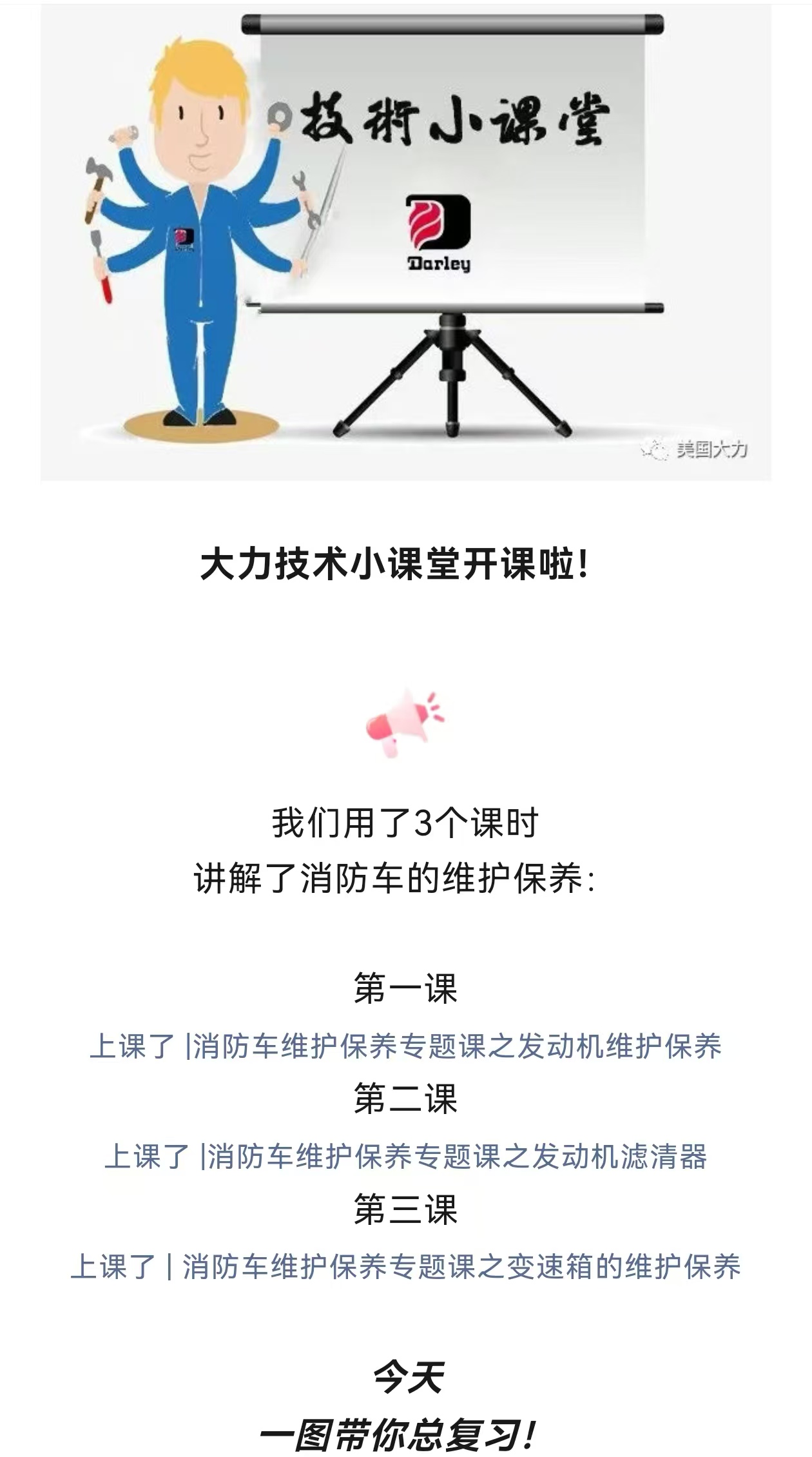The height and width of the screenshot is (1457, 812).
Task: Open the first lesson link on engine maintenance
Action: [405, 1045]
